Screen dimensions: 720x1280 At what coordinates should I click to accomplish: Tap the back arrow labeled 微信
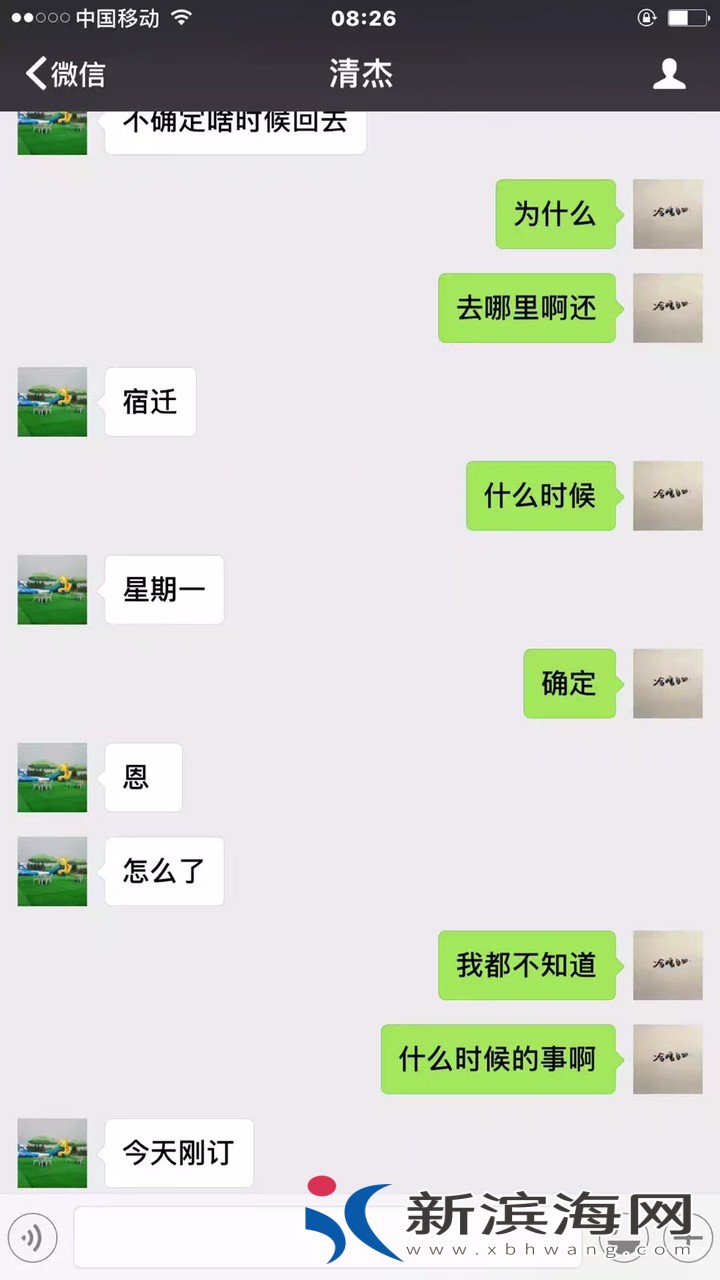coord(64,74)
